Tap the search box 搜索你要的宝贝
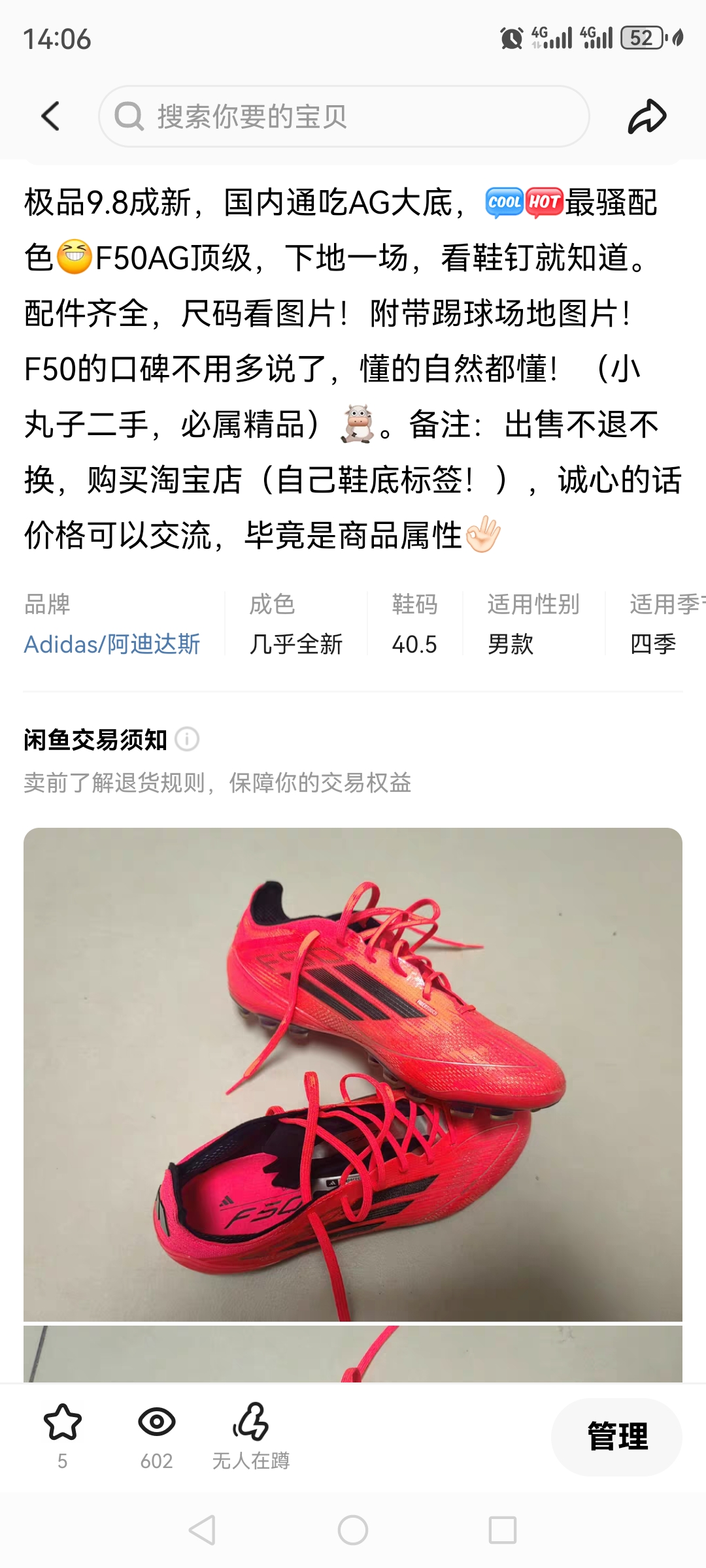Viewport: 706px width, 1568px height. click(344, 116)
